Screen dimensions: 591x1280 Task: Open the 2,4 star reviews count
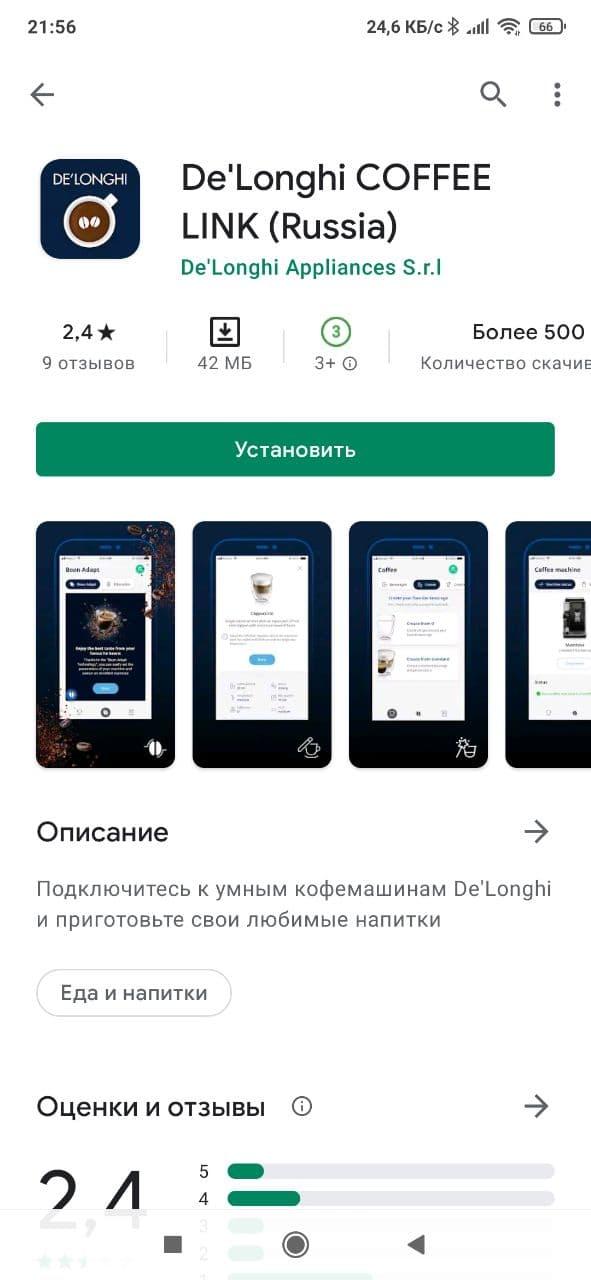coord(89,346)
